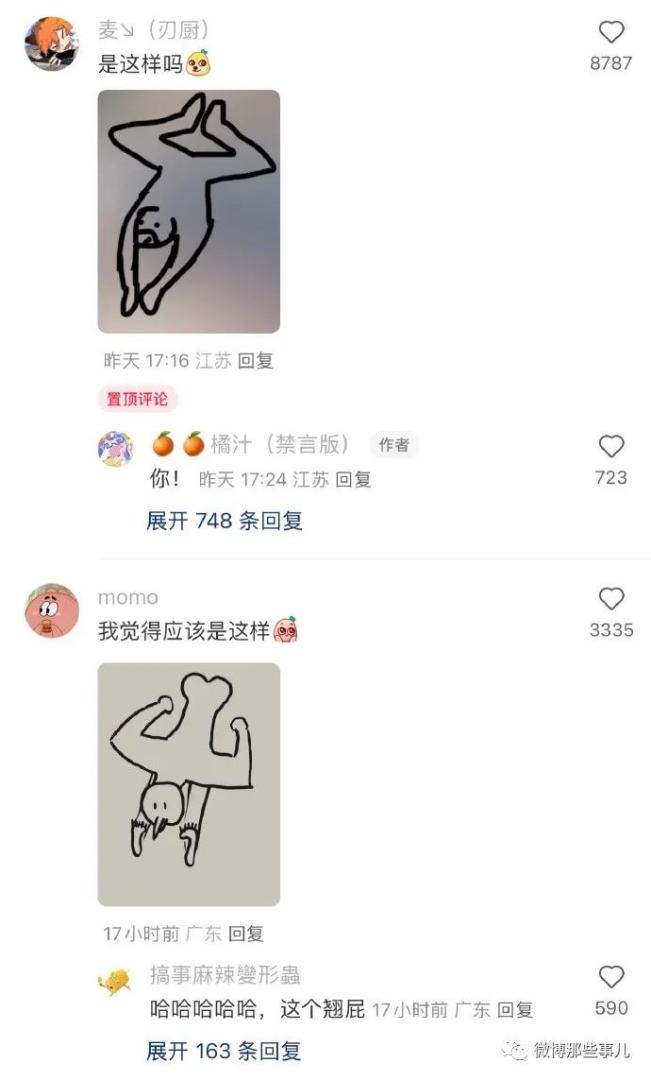Like the comment by 麦↘（刃厨）
The height and width of the screenshot is (1080, 651).
click(x=611, y=32)
